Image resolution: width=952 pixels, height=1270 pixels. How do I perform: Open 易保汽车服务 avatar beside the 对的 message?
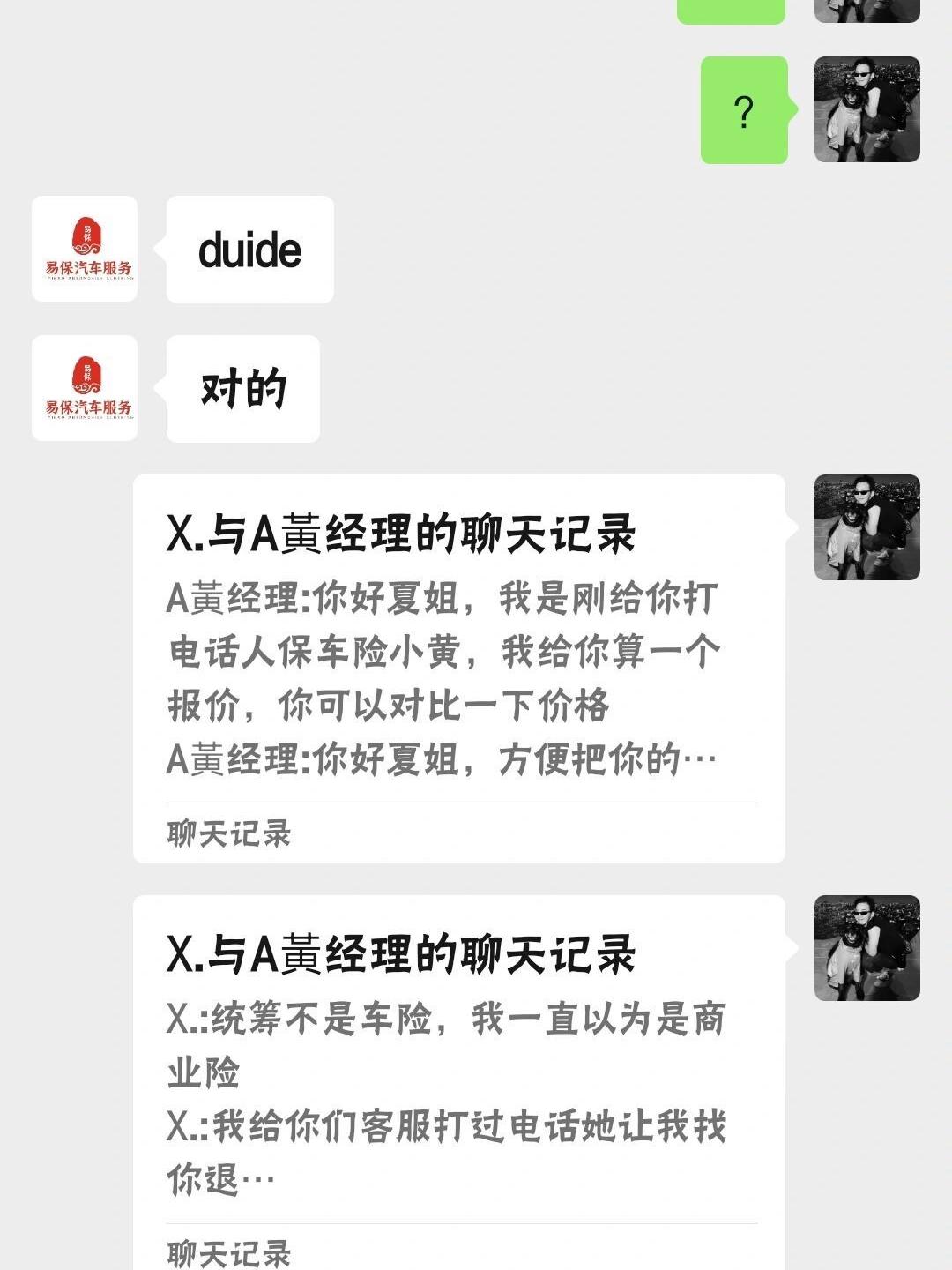coord(84,390)
